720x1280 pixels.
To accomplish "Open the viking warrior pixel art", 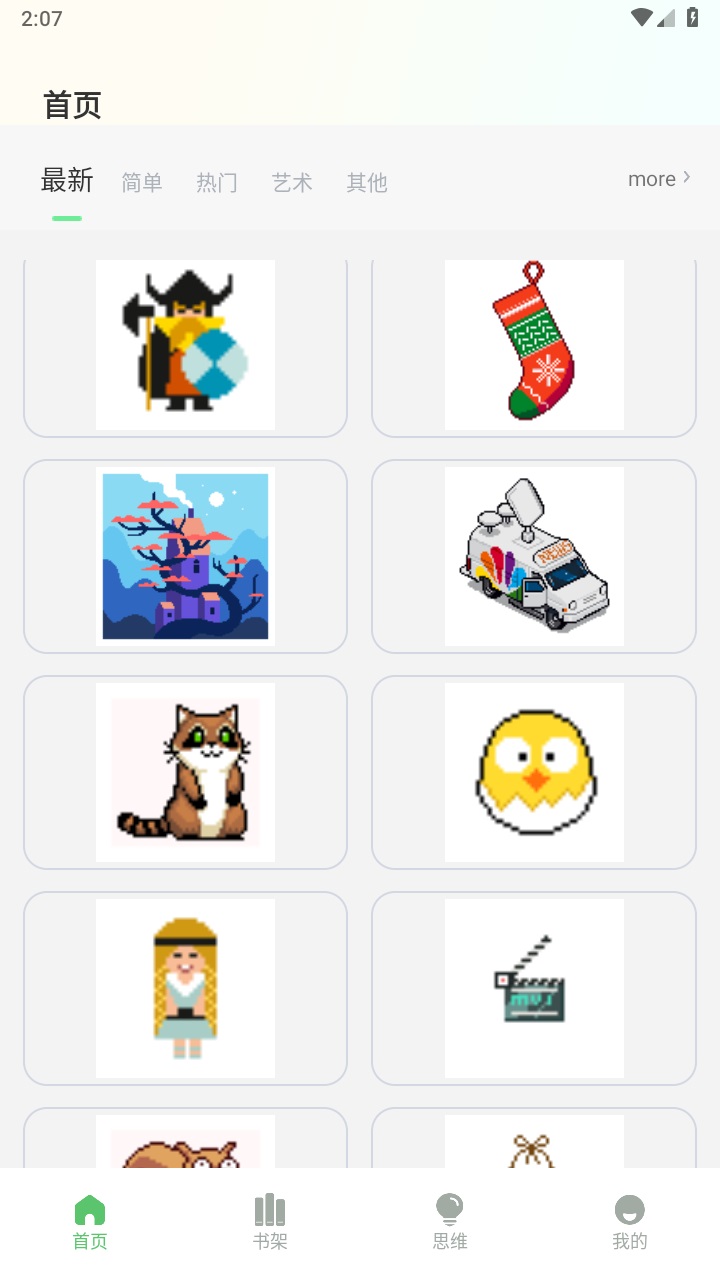I will [x=185, y=344].
